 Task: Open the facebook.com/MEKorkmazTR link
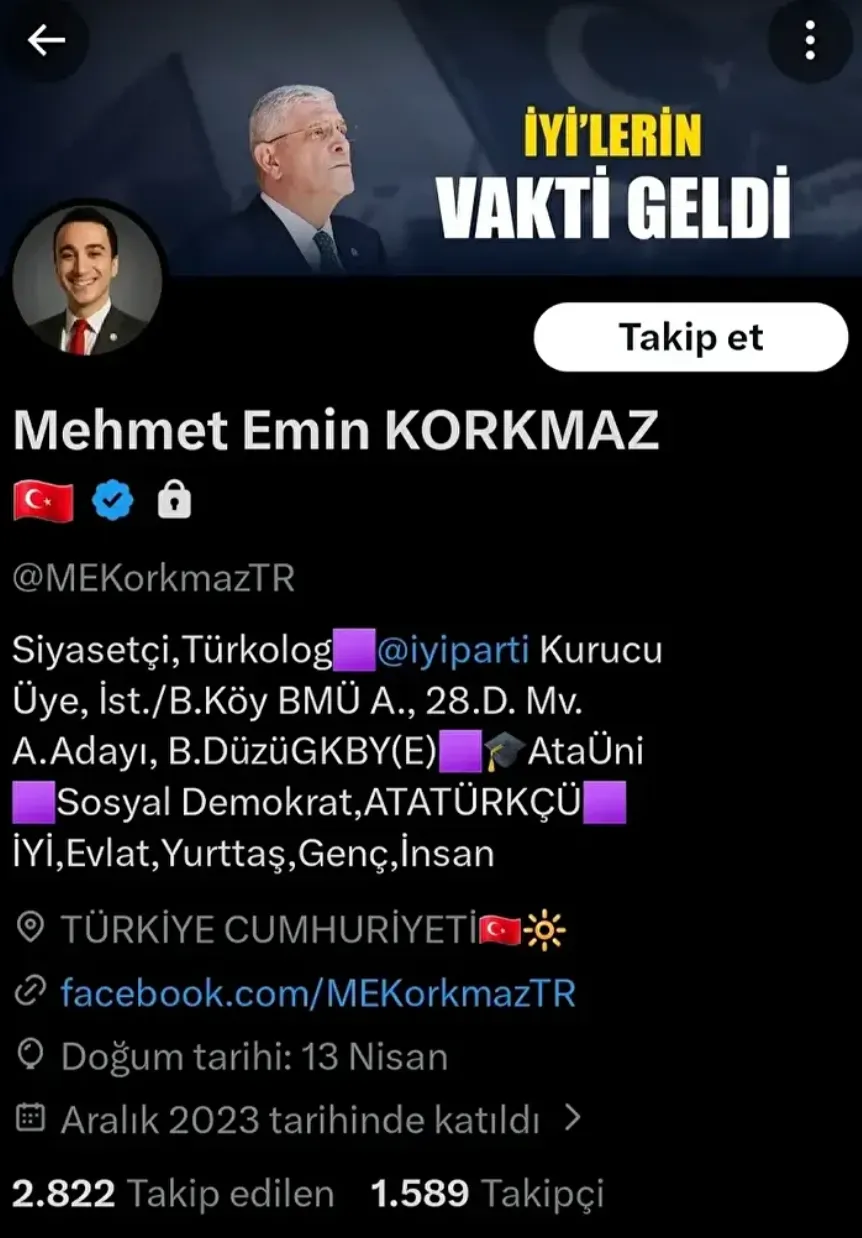click(318, 993)
